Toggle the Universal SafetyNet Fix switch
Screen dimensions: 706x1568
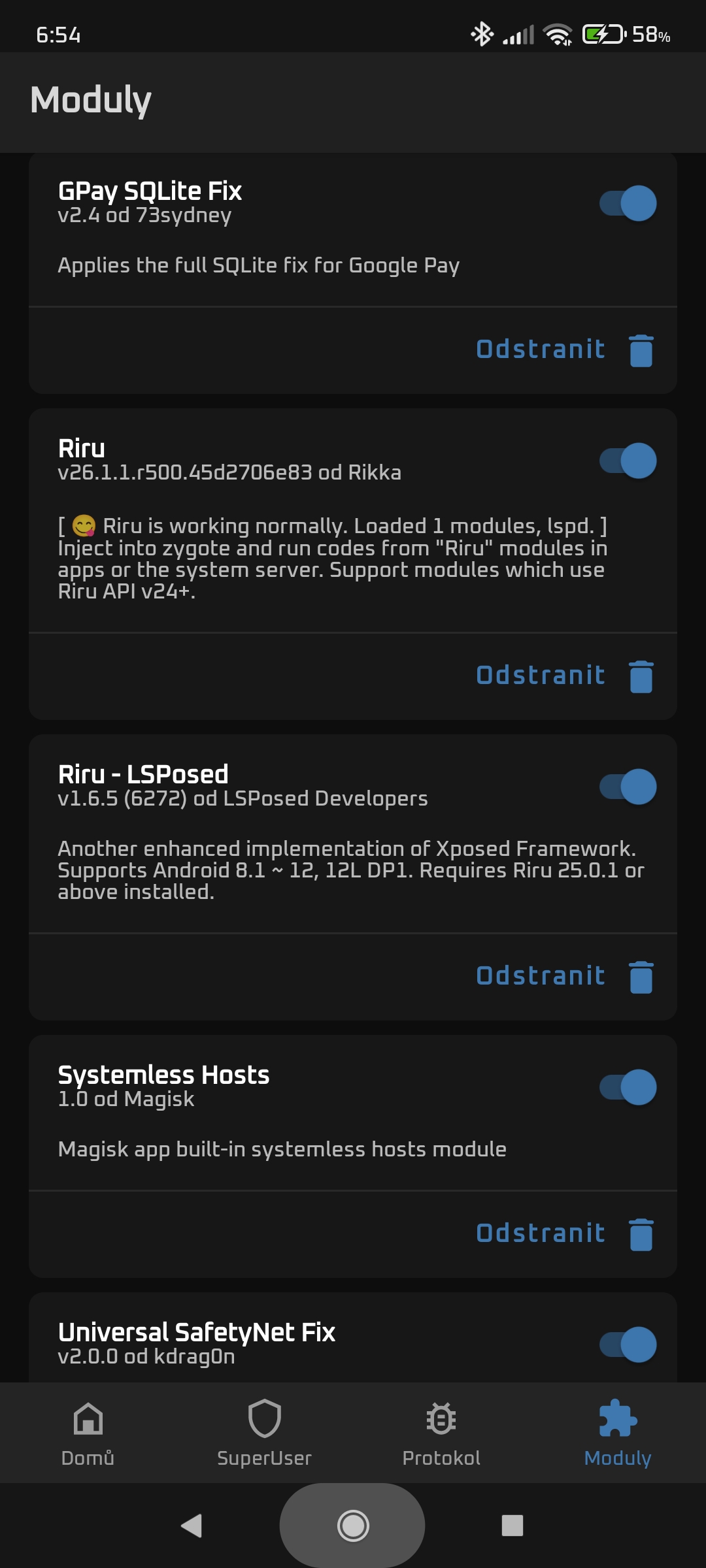click(628, 1345)
